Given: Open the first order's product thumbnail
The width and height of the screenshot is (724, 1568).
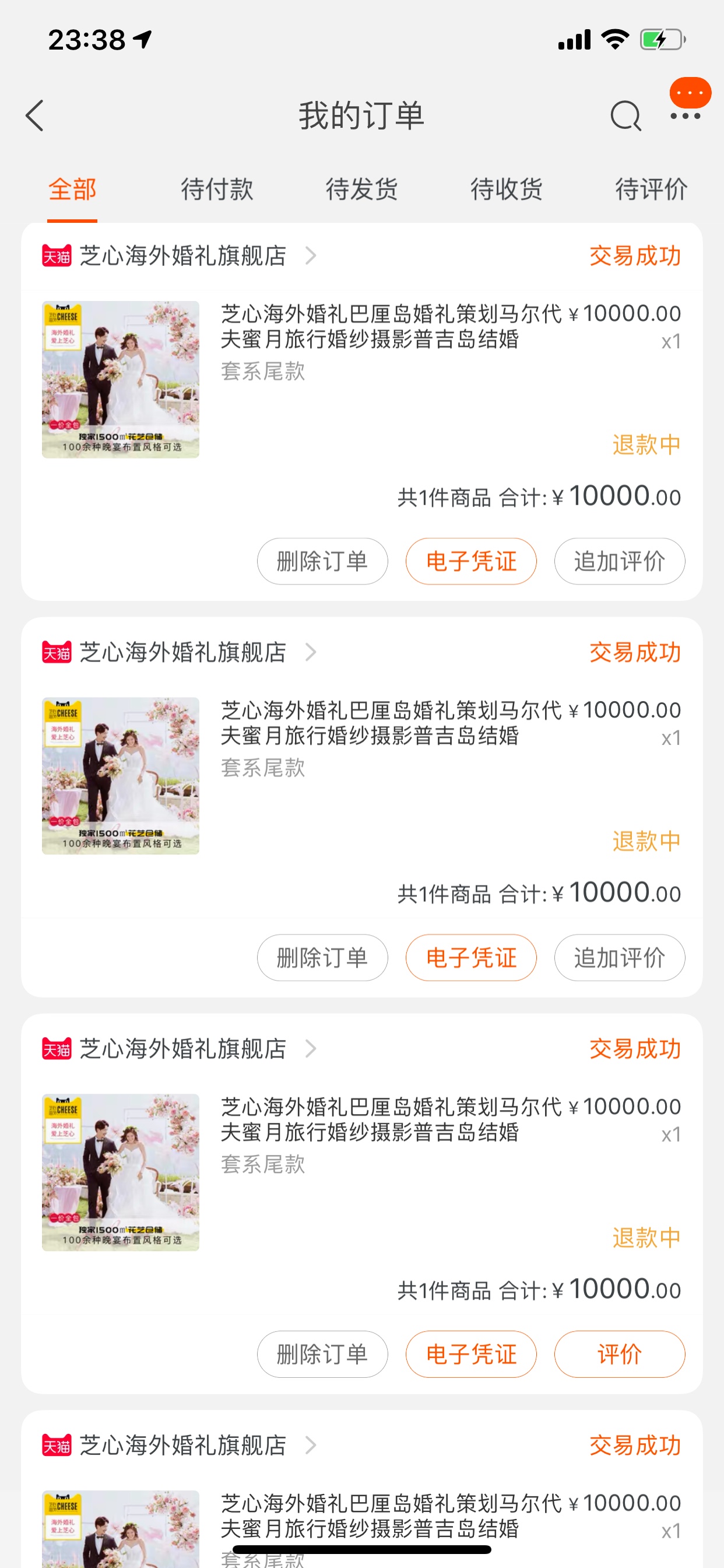Looking at the screenshot, I should pos(121,379).
